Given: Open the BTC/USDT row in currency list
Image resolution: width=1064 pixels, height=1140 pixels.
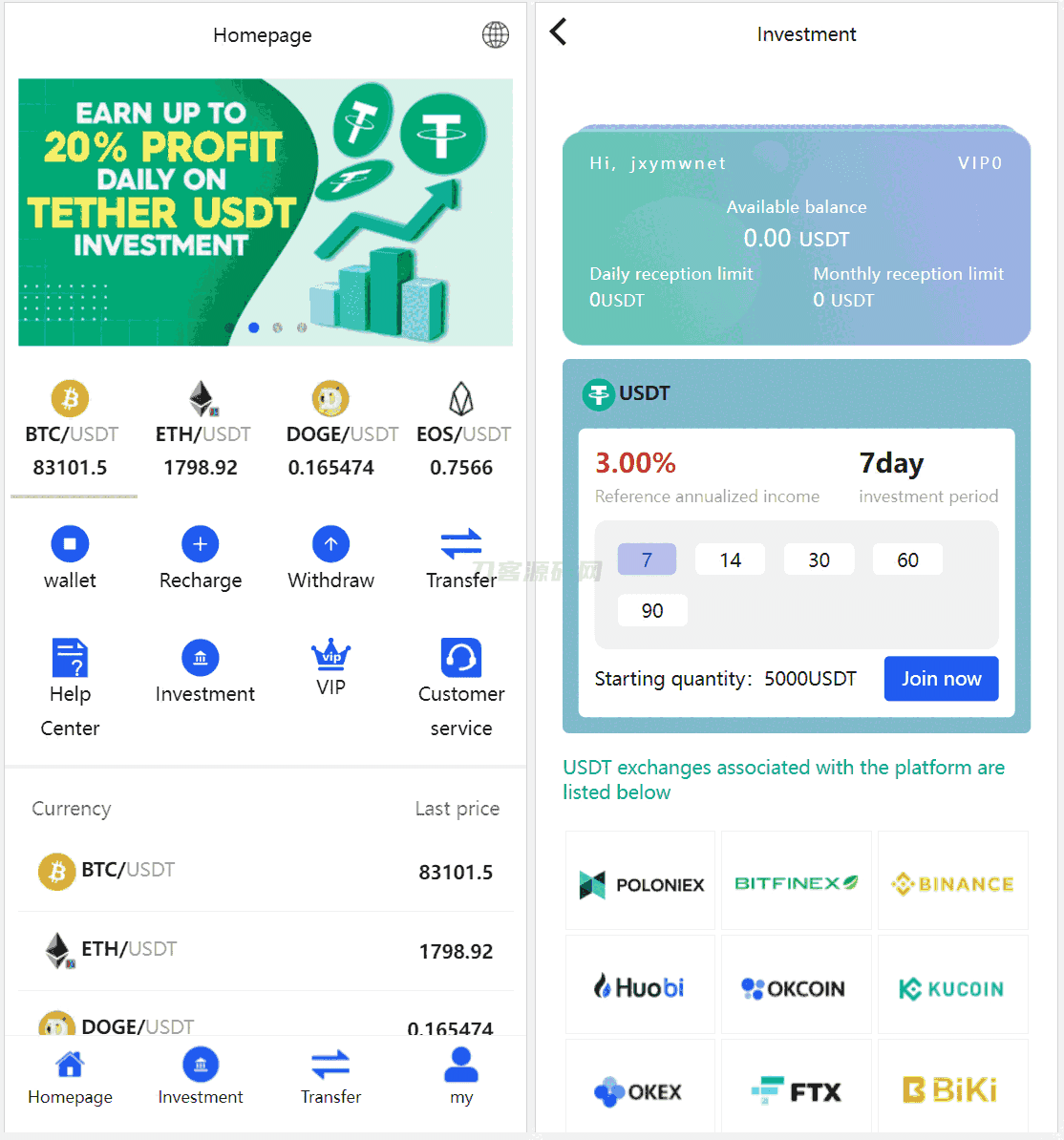Looking at the screenshot, I should (x=266, y=871).
